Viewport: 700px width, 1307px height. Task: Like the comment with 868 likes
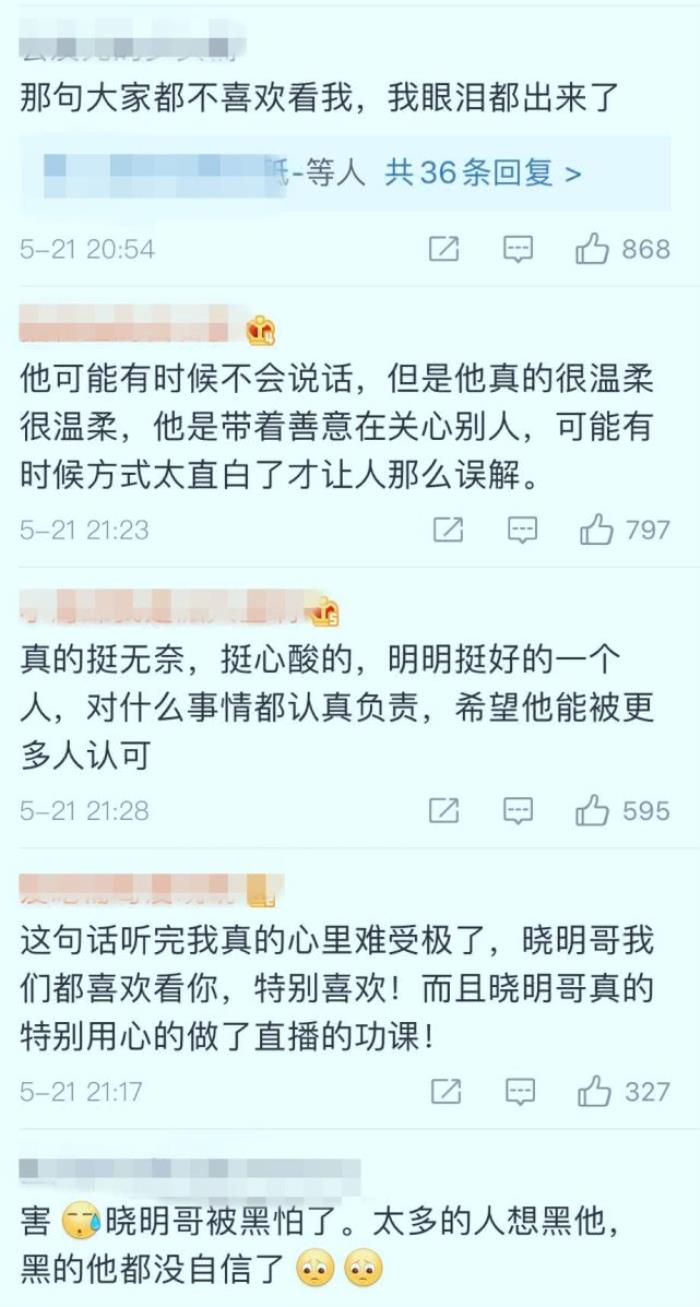pos(593,249)
